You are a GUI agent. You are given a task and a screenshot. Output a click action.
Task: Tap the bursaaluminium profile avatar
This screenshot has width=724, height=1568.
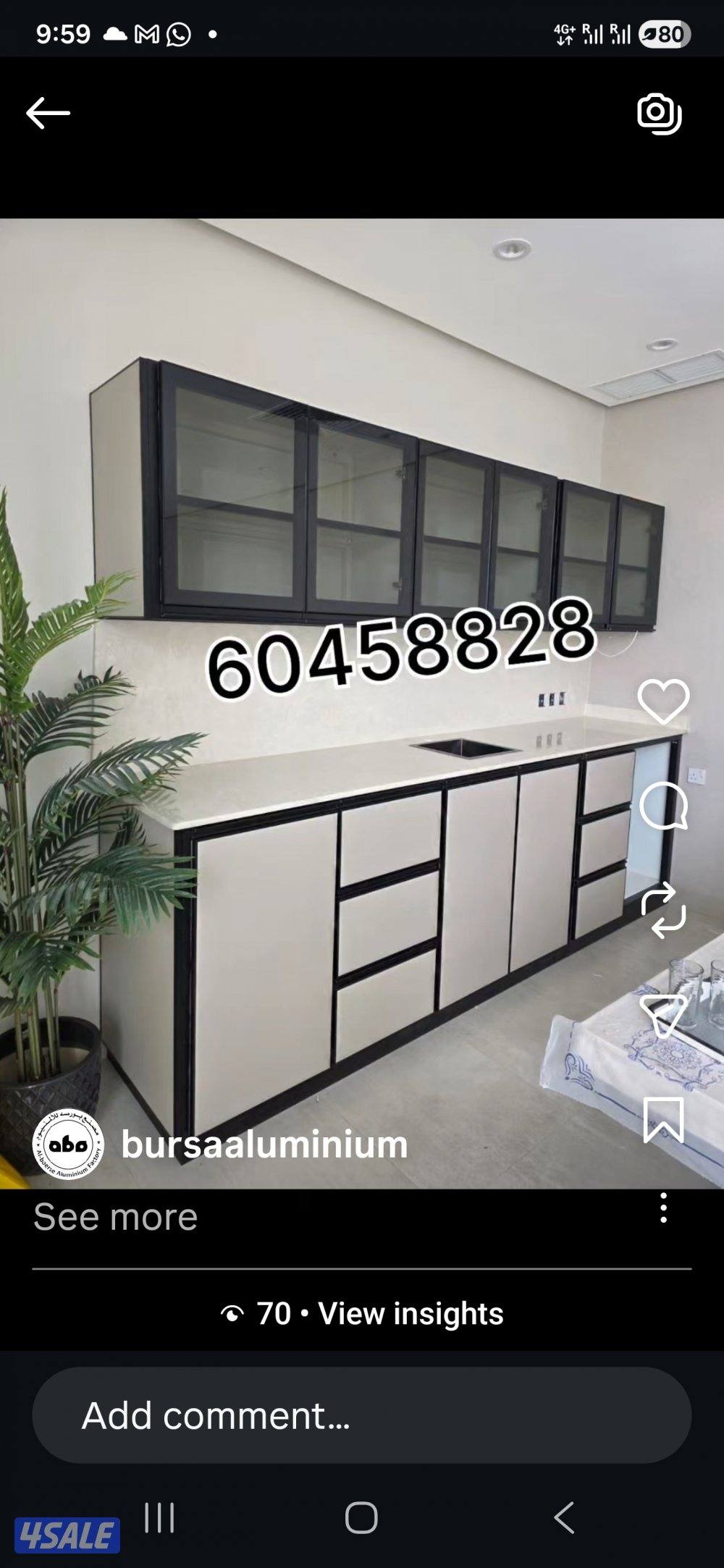pyautogui.click(x=69, y=1145)
